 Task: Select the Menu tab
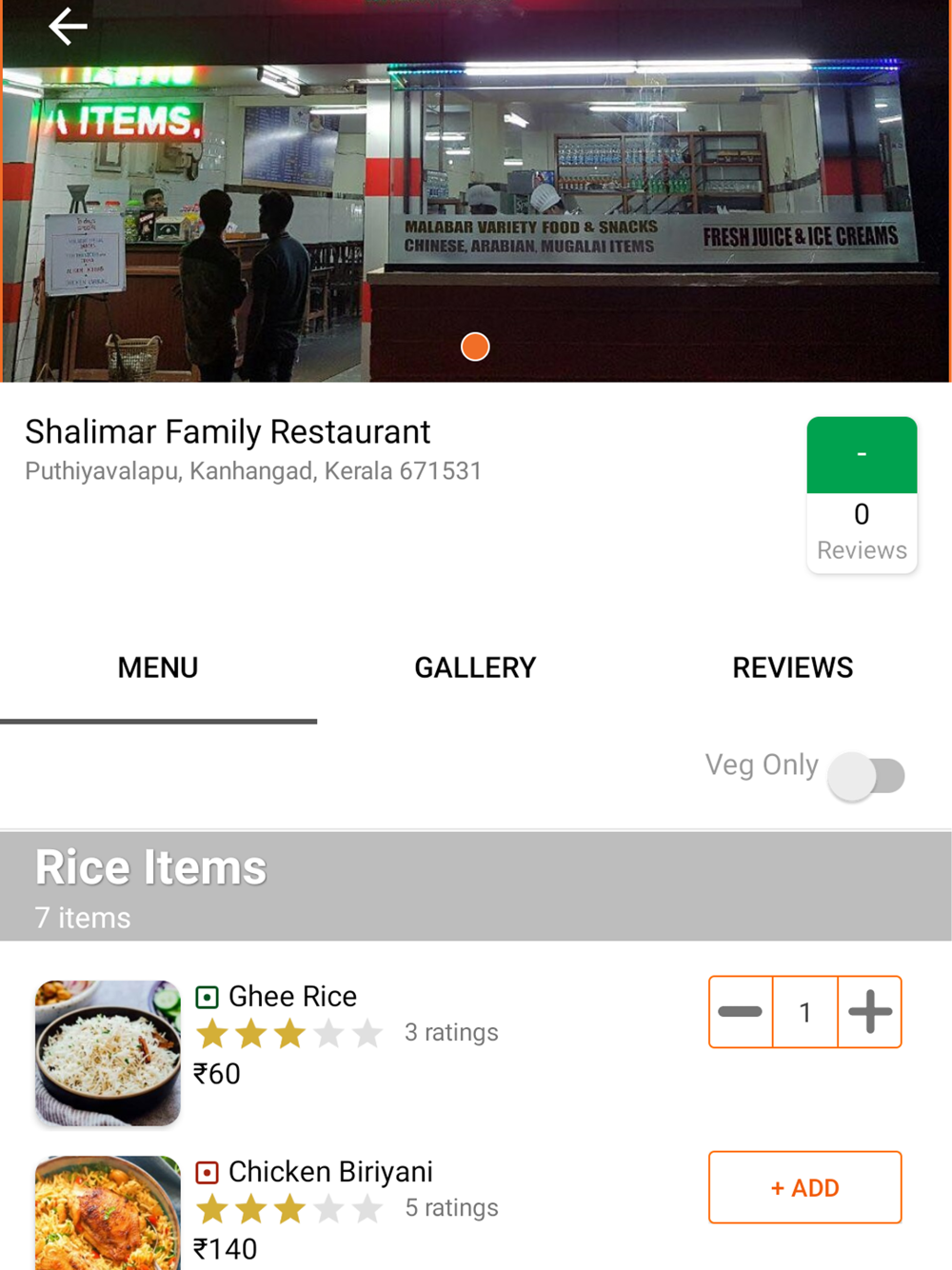pos(158,668)
